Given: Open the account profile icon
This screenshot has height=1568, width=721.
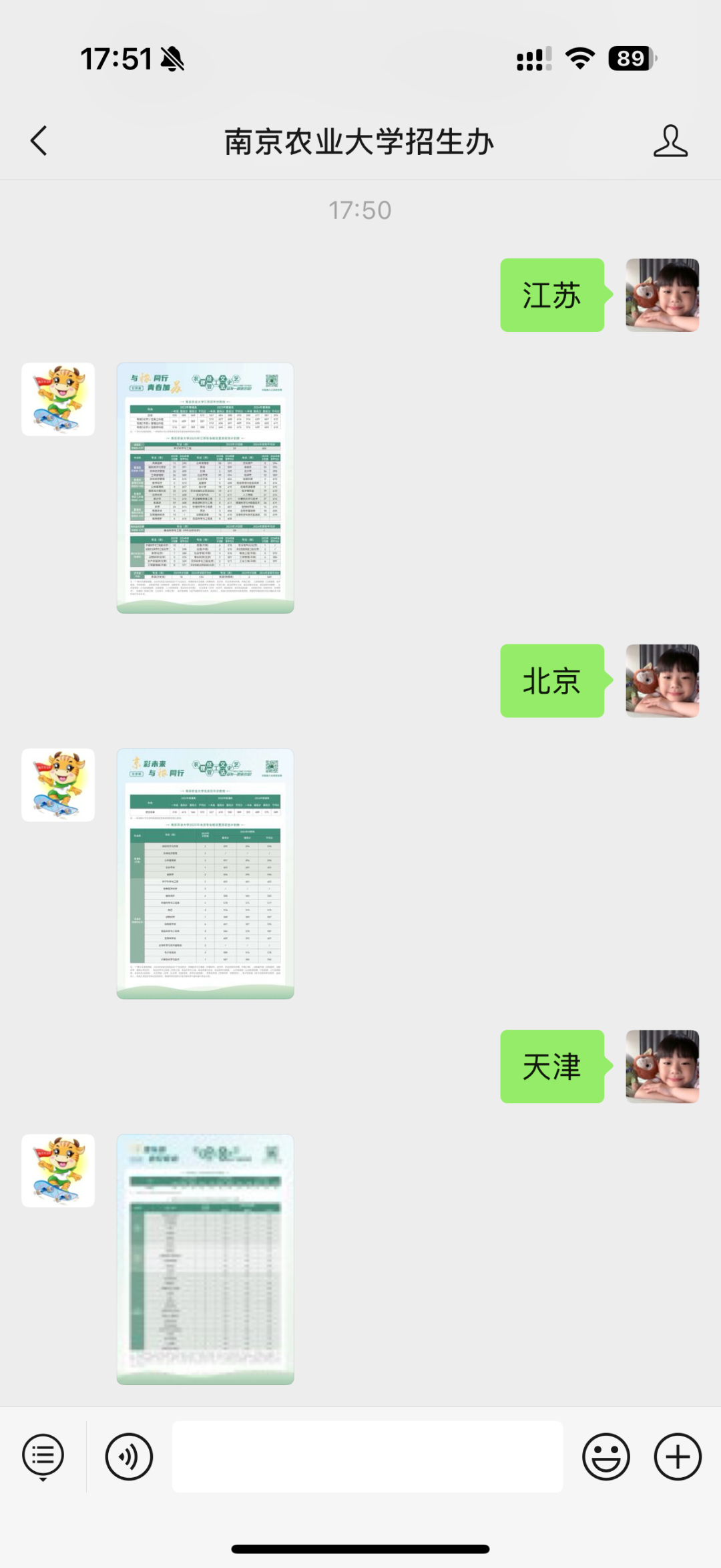Looking at the screenshot, I should coord(670,141).
